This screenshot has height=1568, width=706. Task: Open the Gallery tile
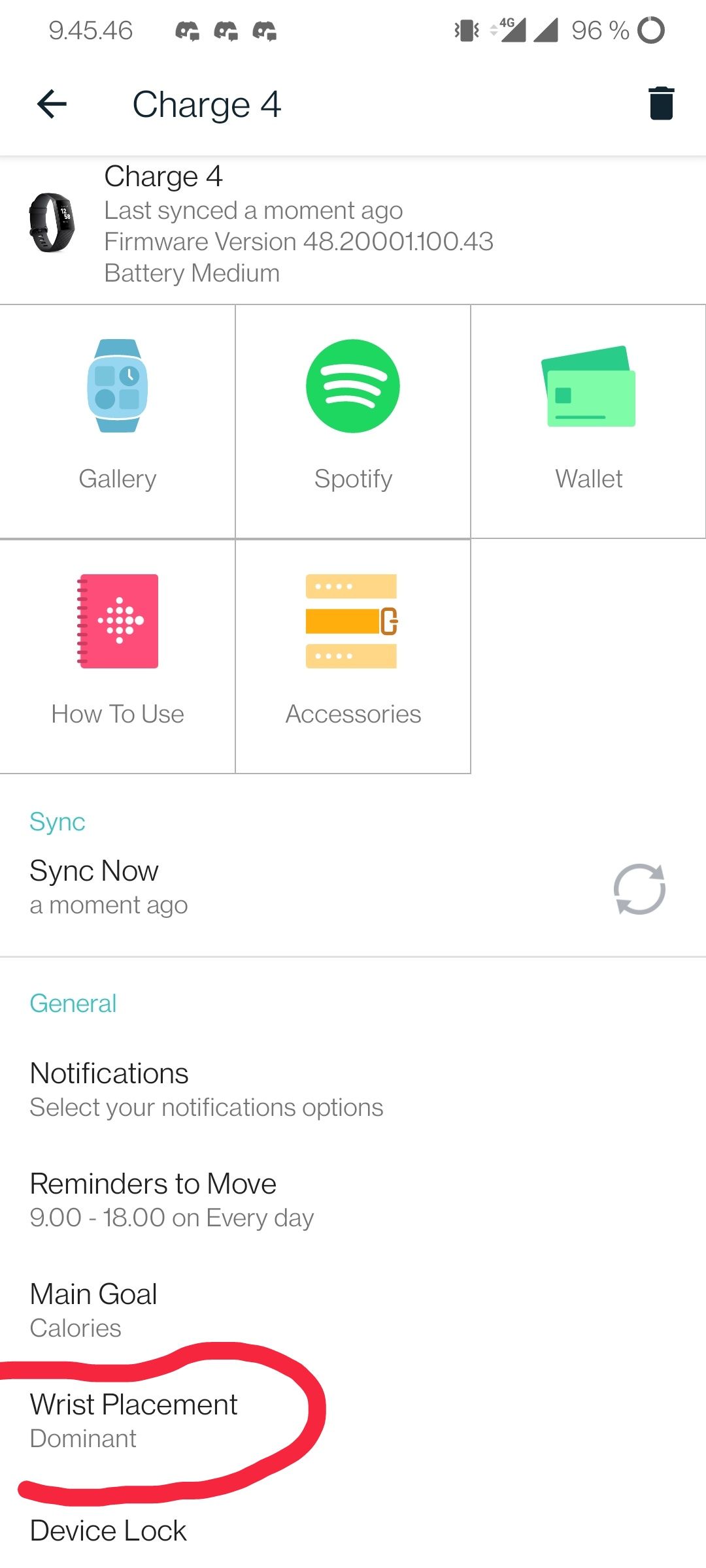coord(118,421)
